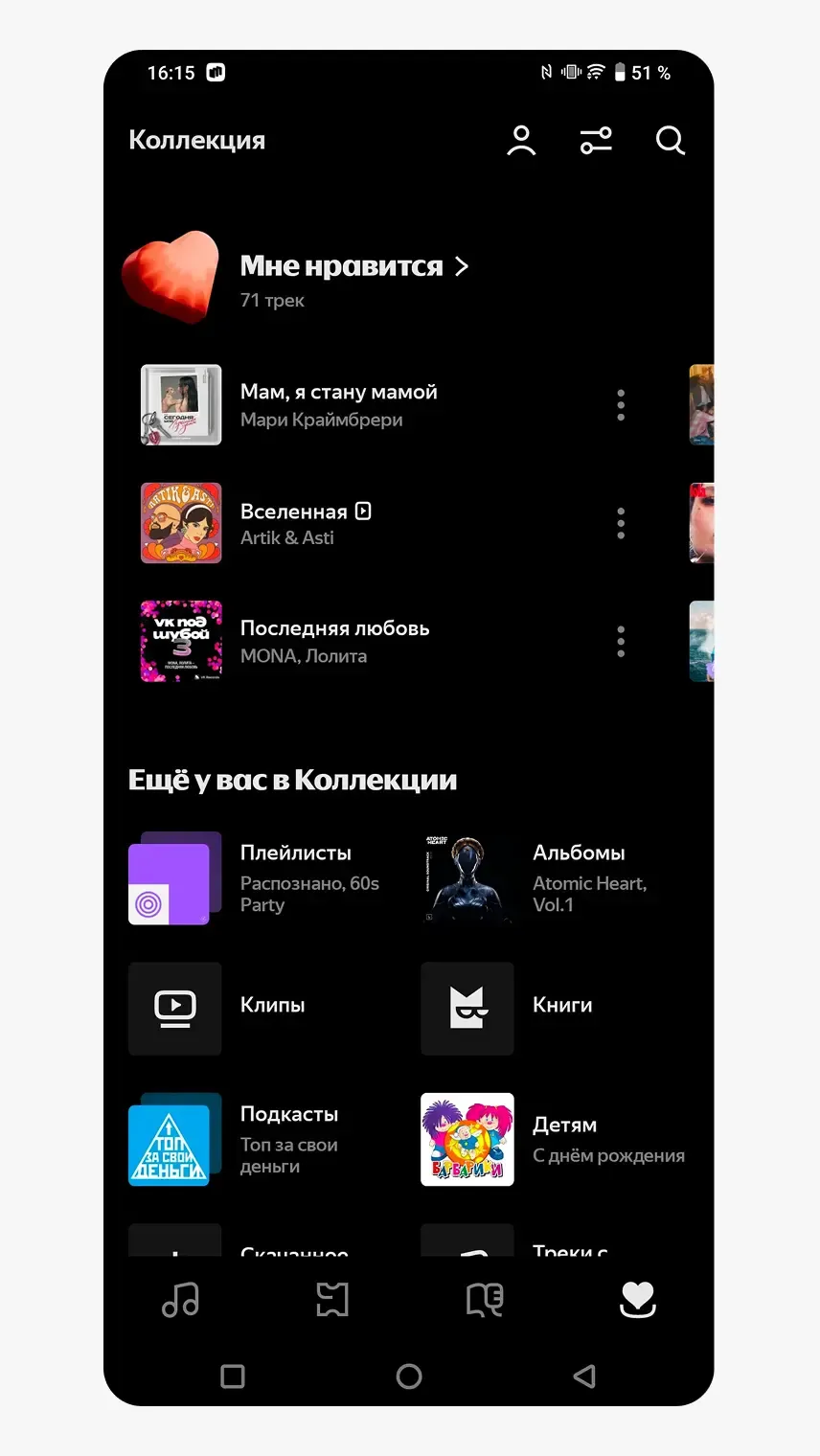Tap the heart tab in bottom navigation
The image size is (820, 1456).
638,1300
